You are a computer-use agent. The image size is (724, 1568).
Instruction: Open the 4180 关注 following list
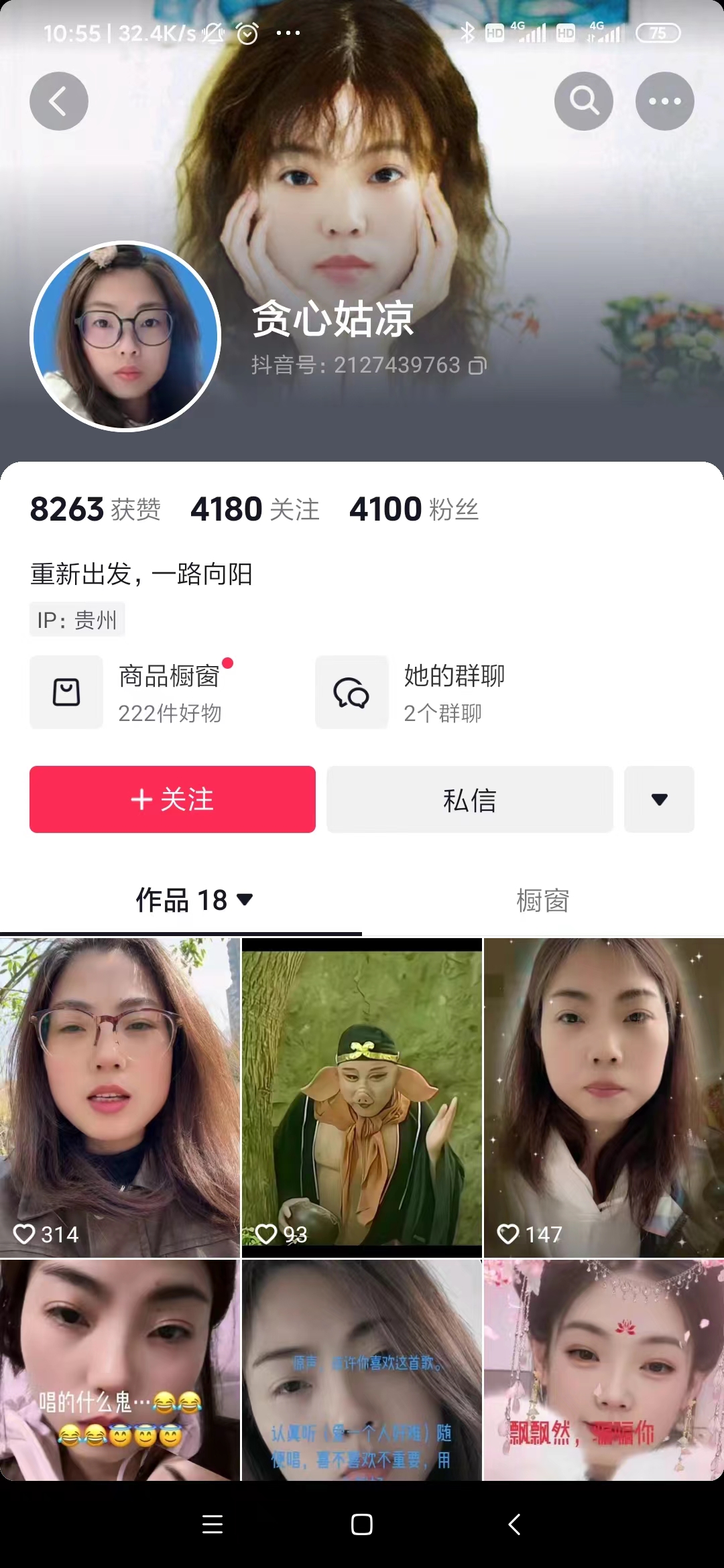[x=255, y=509]
